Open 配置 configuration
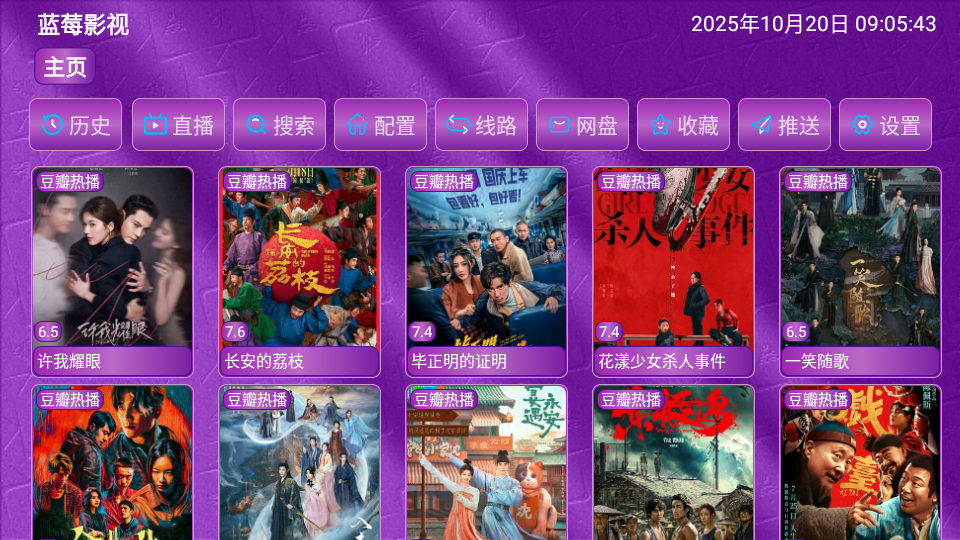The image size is (960, 540). (x=381, y=125)
